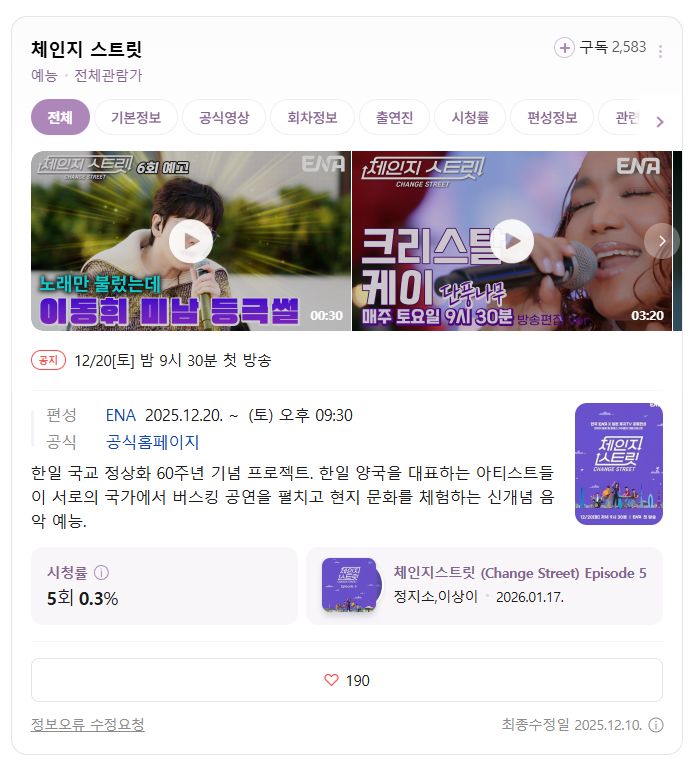698x767 pixels.
Task: Show next videos with carousel arrow
Action: (662, 241)
